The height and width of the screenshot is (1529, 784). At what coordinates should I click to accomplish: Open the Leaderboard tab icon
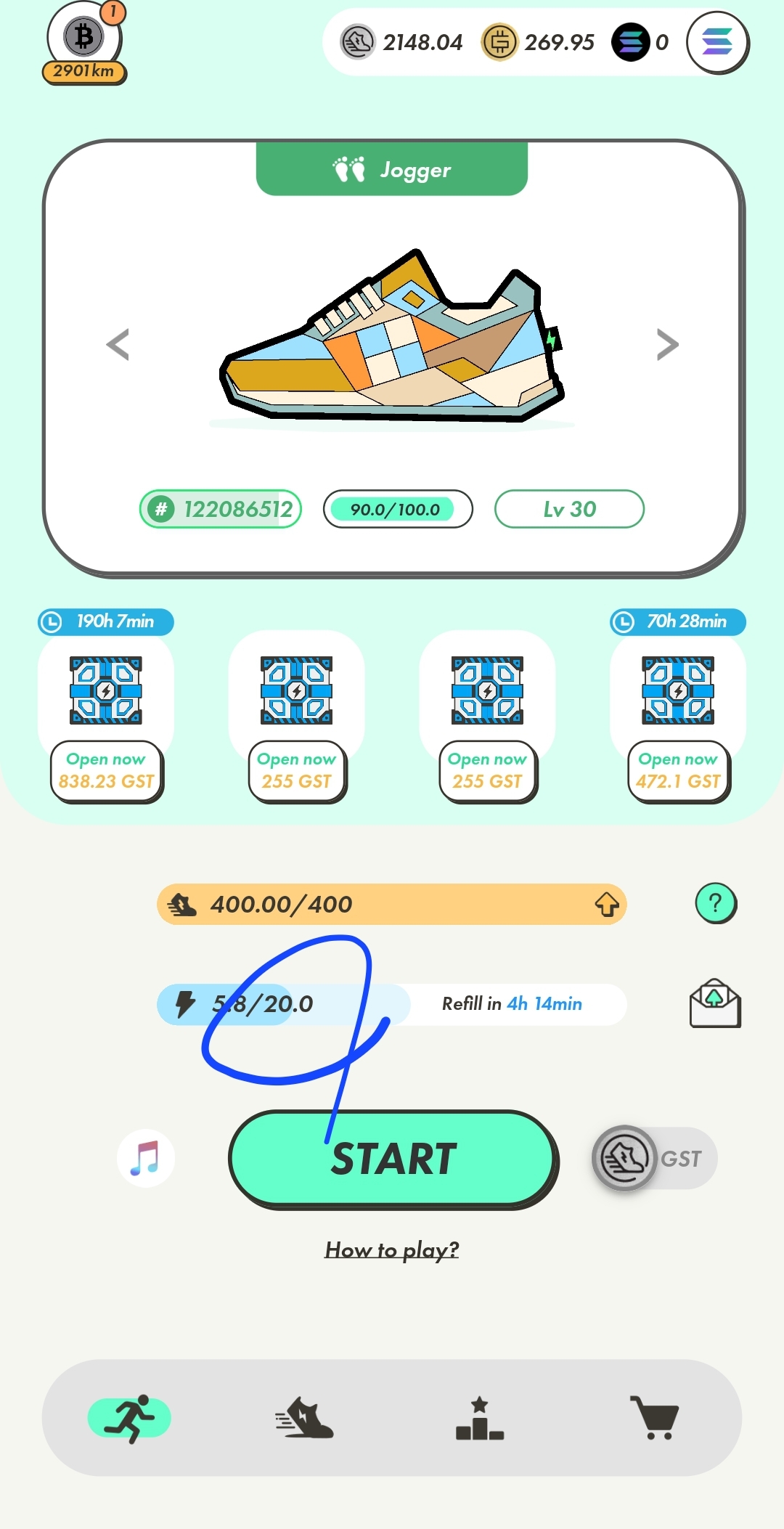pyautogui.click(x=479, y=1418)
